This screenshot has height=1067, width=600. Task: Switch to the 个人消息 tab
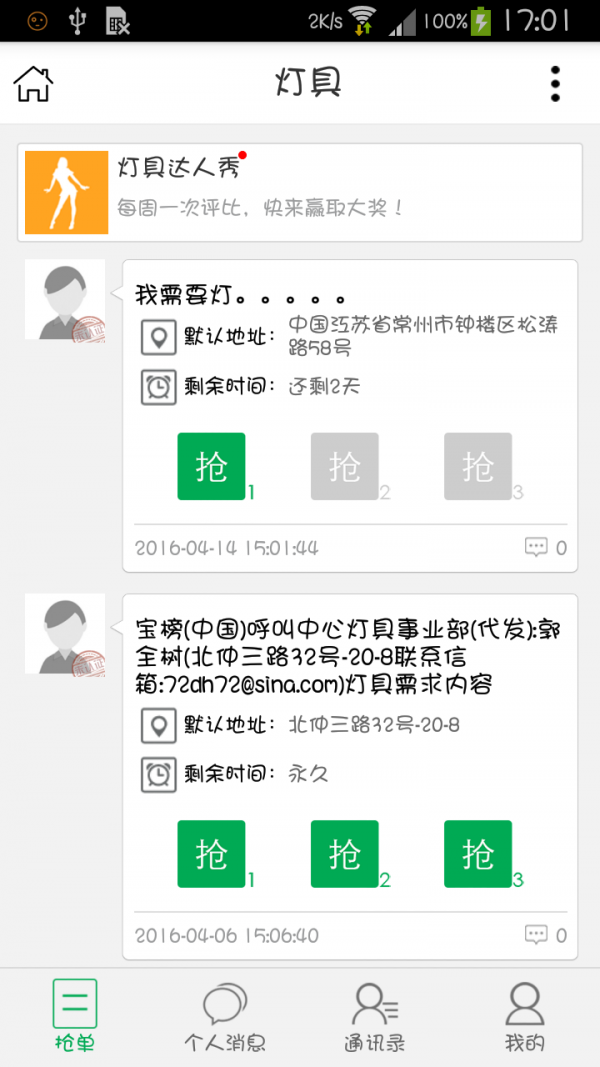(x=224, y=1017)
